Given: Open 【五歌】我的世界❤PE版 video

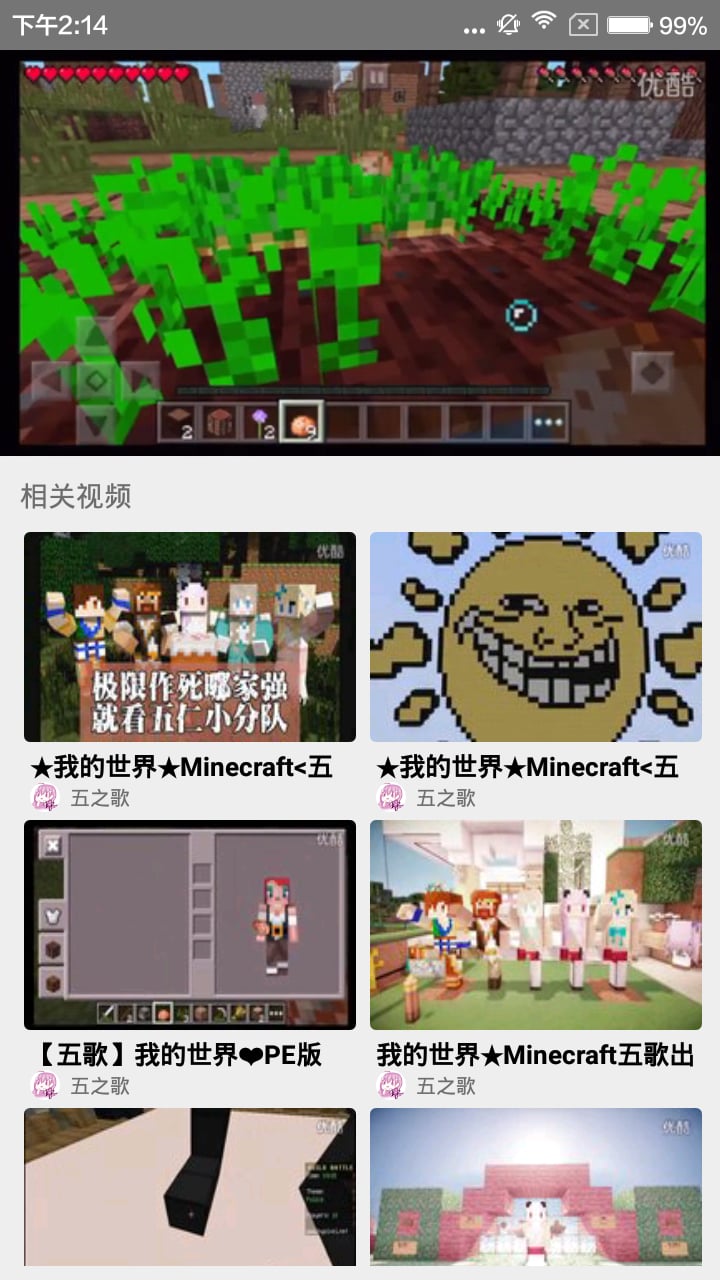Looking at the screenshot, I should pos(190,925).
